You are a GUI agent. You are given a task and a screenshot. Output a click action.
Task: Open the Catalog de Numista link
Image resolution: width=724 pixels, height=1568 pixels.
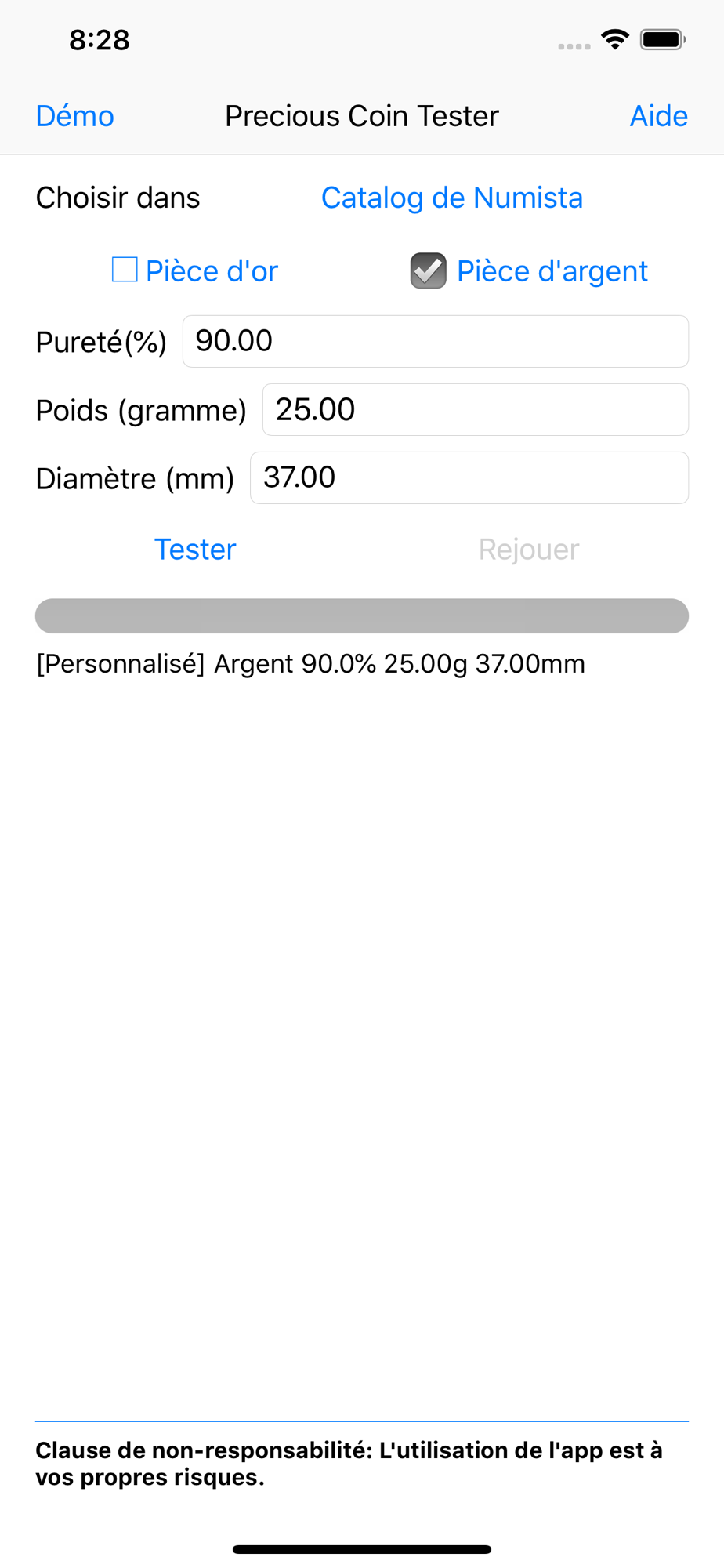(452, 198)
